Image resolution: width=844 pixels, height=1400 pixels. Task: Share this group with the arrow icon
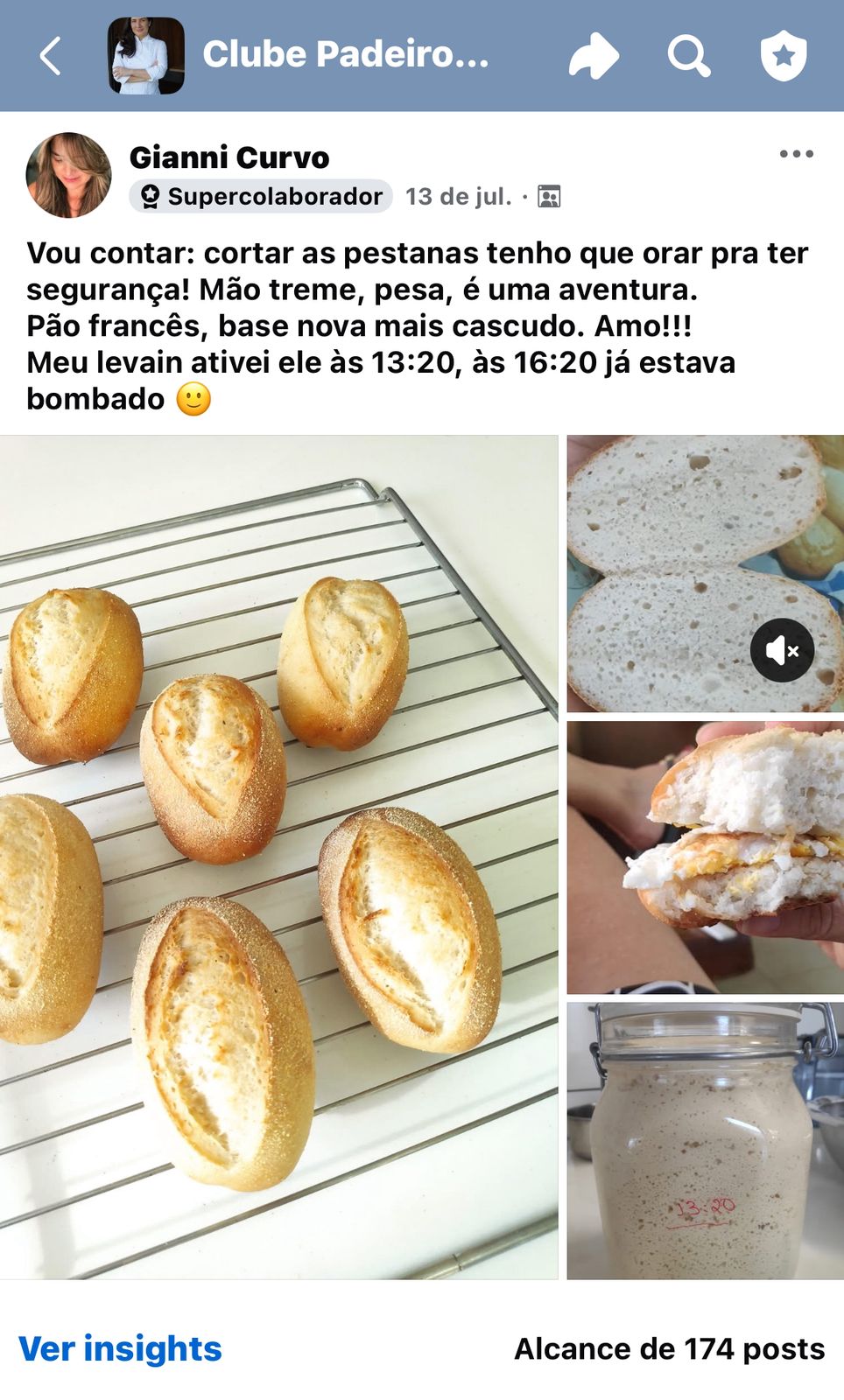tap(594, 56)
